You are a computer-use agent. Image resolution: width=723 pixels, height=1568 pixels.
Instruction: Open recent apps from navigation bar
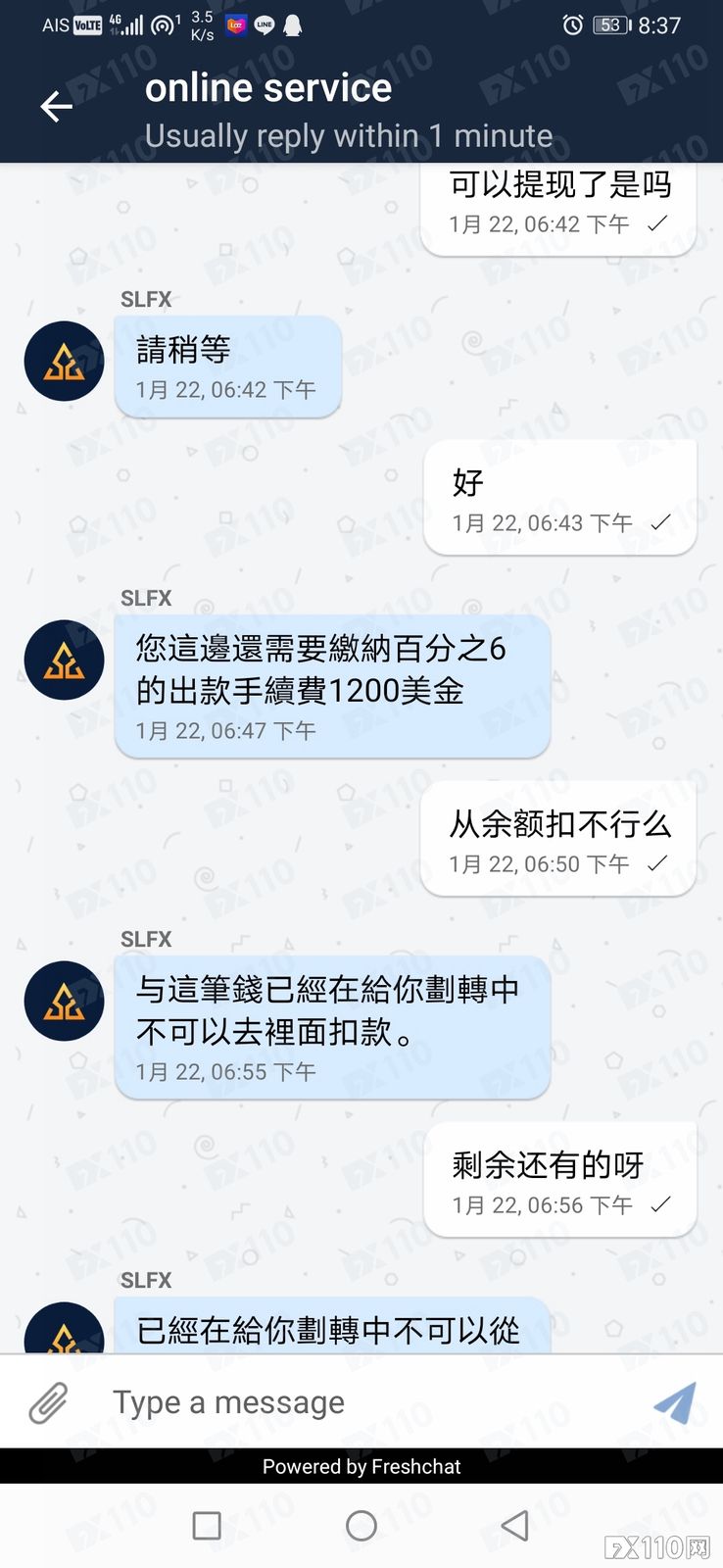pos(207,1525)
